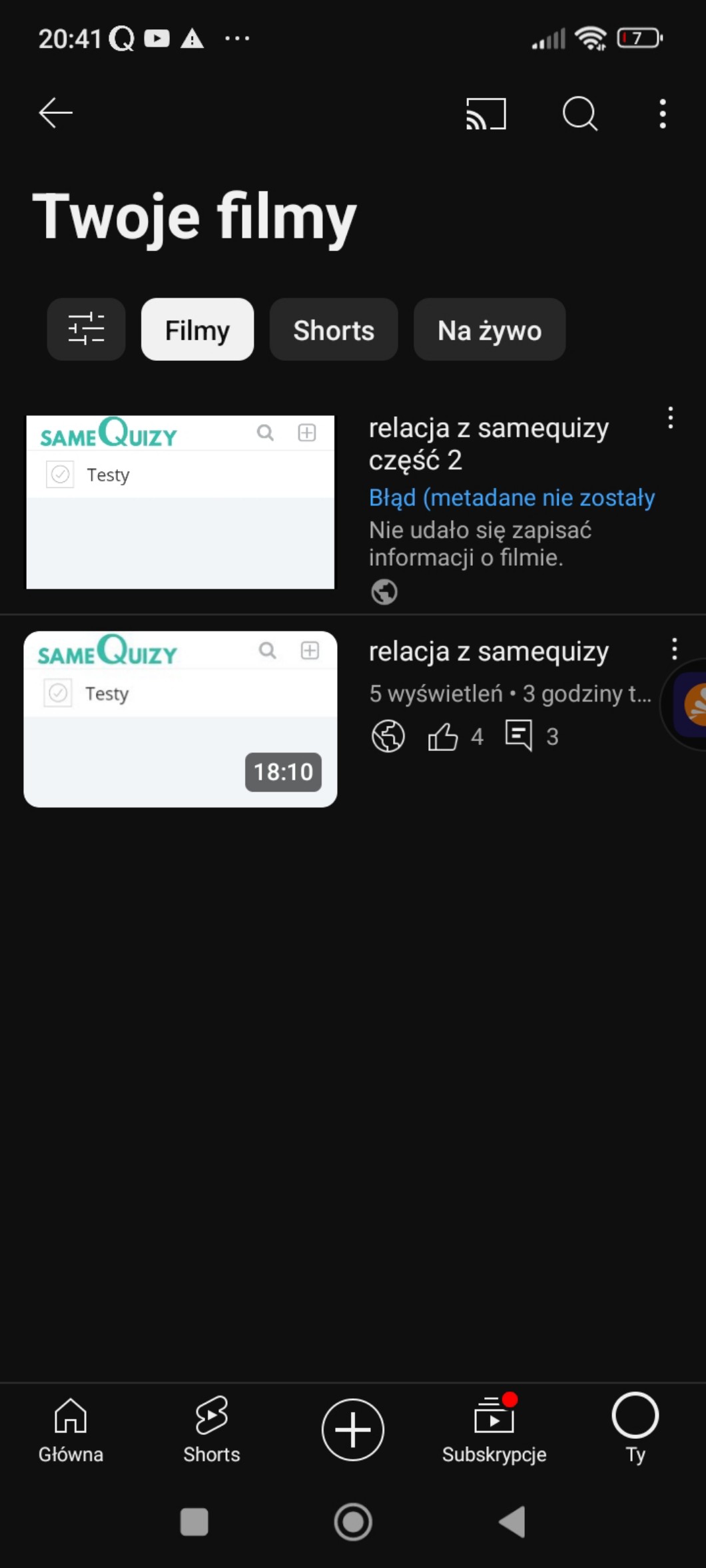Play the 18:10 relacja z samequizy video

[x=180, y=719]
